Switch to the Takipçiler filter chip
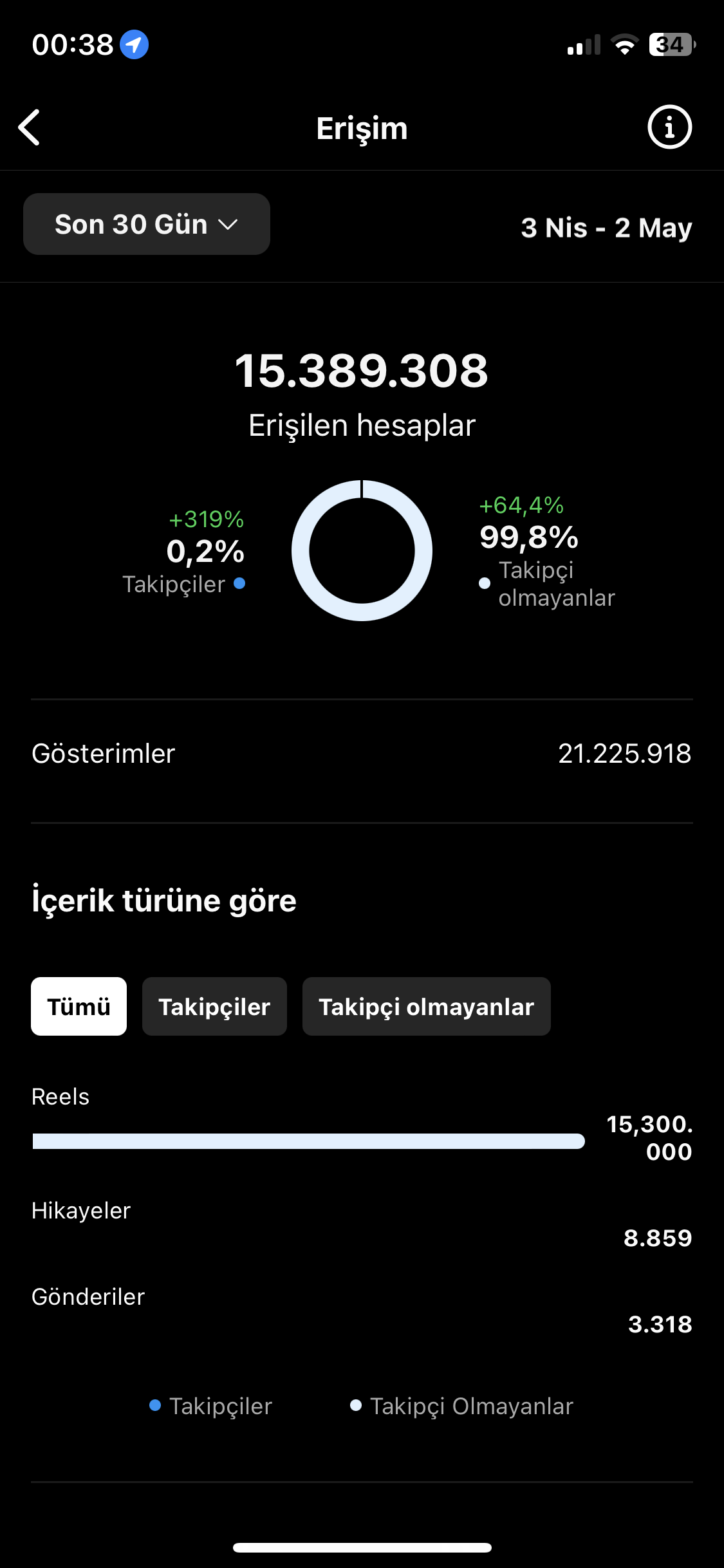Image resolution: width=724 pixels, height=1568 pixels. point(214,1006)
